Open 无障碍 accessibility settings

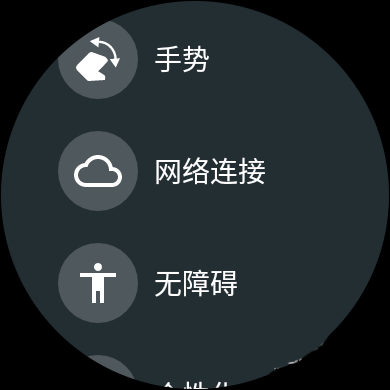pos(195,283)
